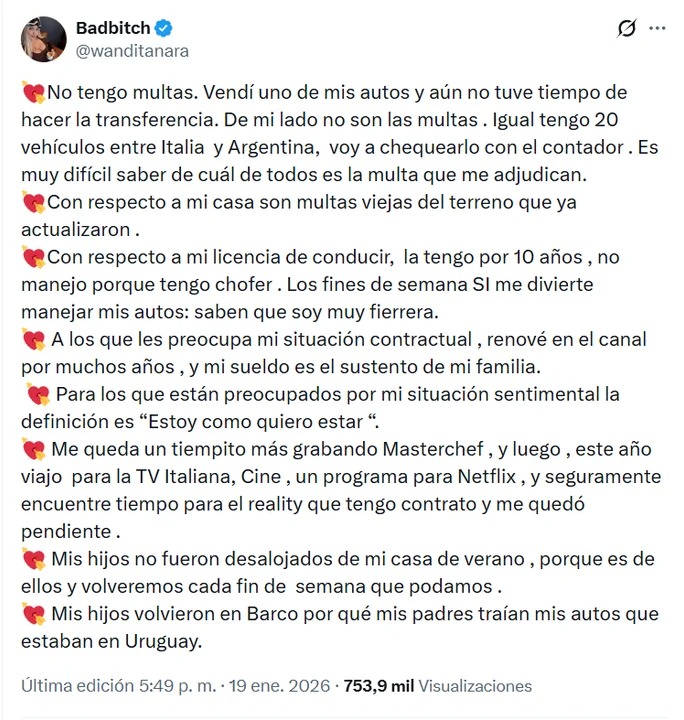Open the post's overflow menu
The width and height of the screenshot is (684, 720).
tap(657, 29)
